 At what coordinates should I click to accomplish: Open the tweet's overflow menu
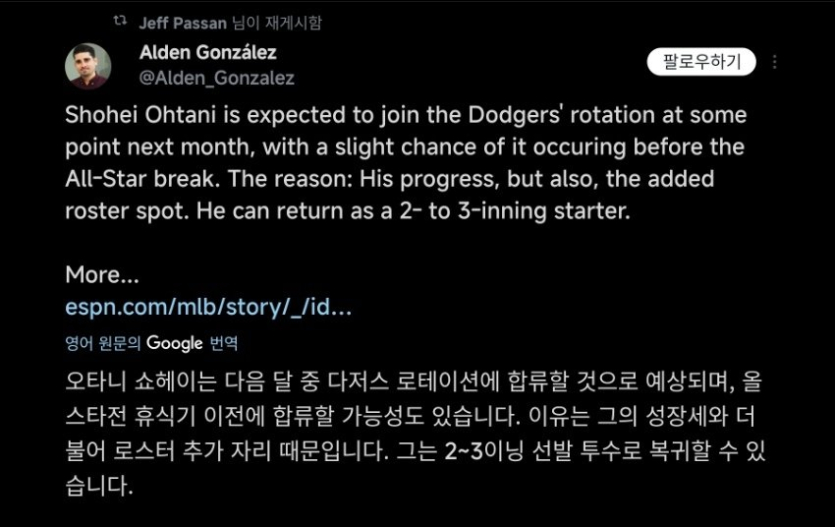pyautogui.click(x=775, y=62)
